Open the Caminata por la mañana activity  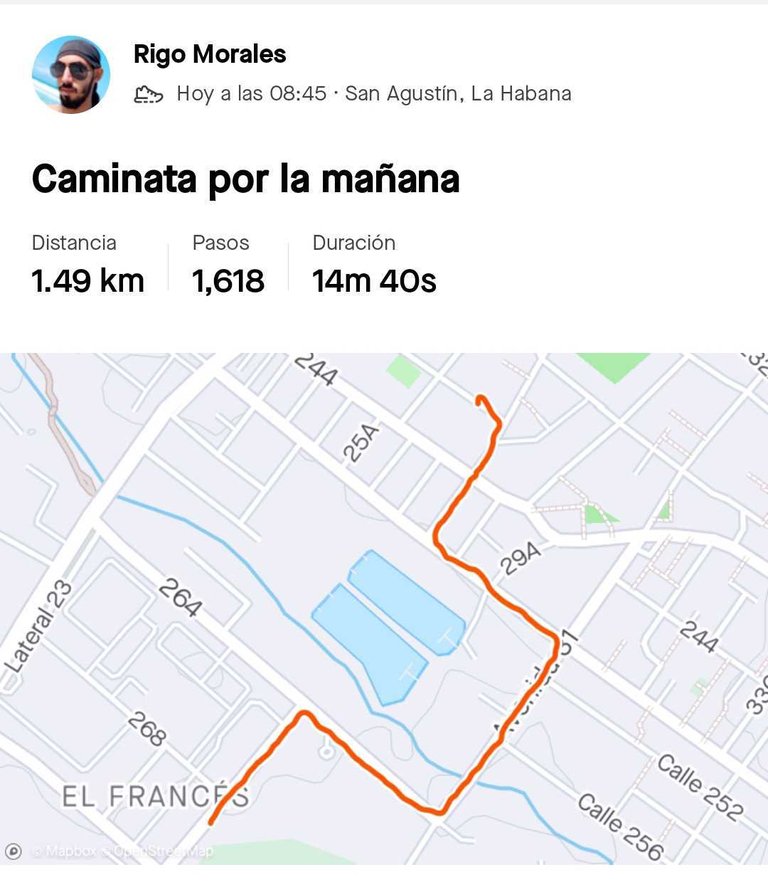coord(246,179)
